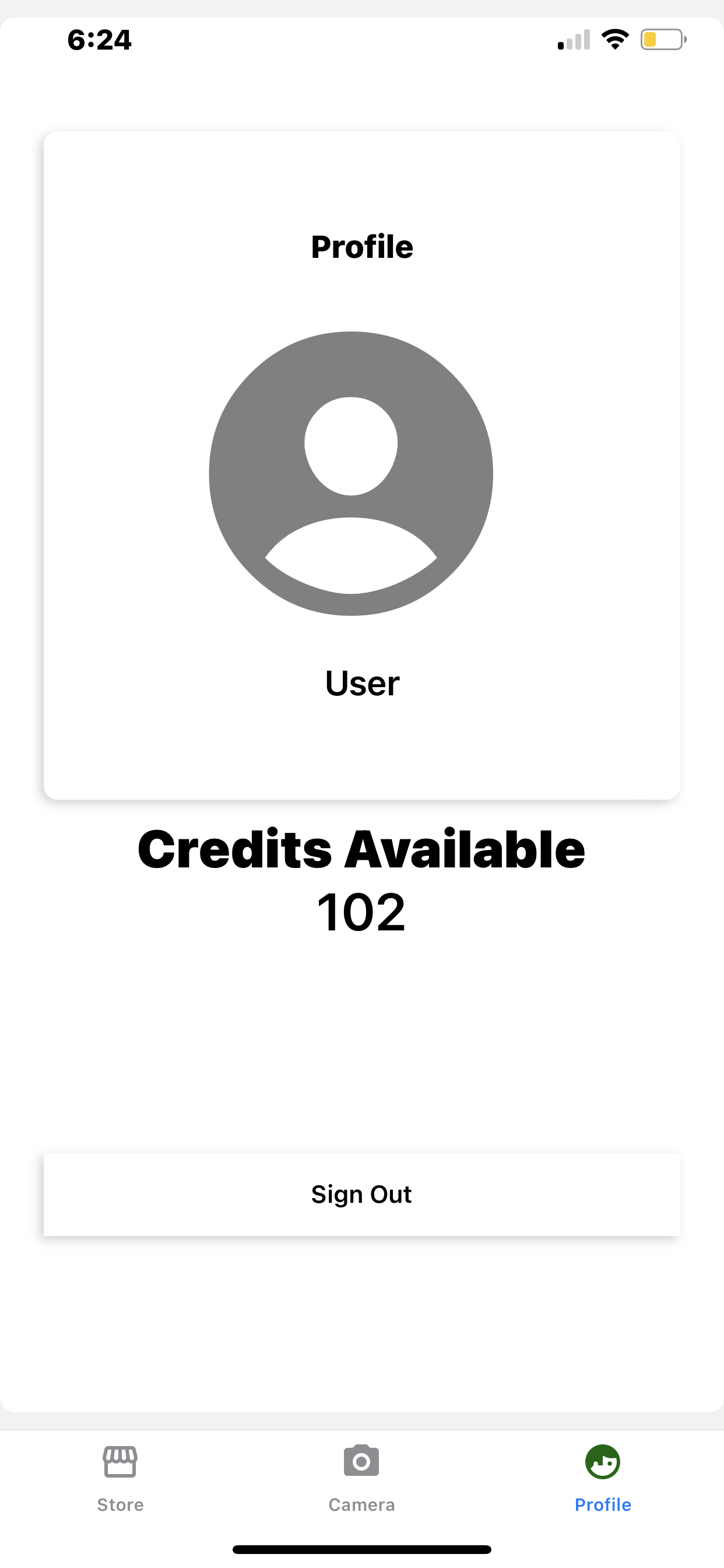Switch to the Store tab
724x1568 pixels.
tap(121, 1478)
